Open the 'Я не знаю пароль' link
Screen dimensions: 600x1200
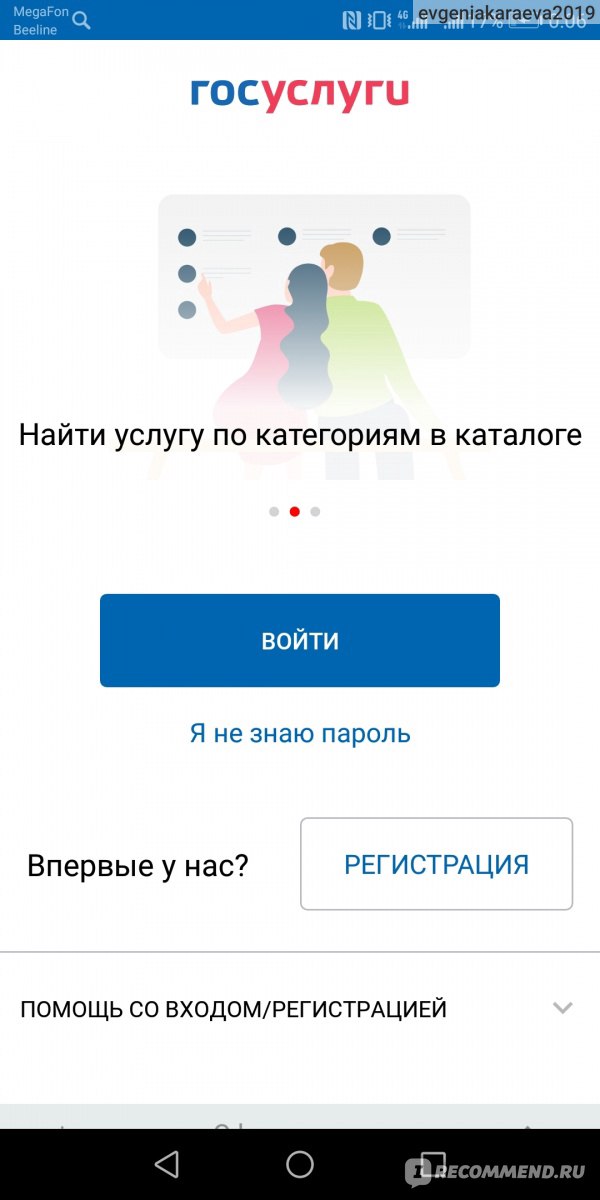(300, 733)
